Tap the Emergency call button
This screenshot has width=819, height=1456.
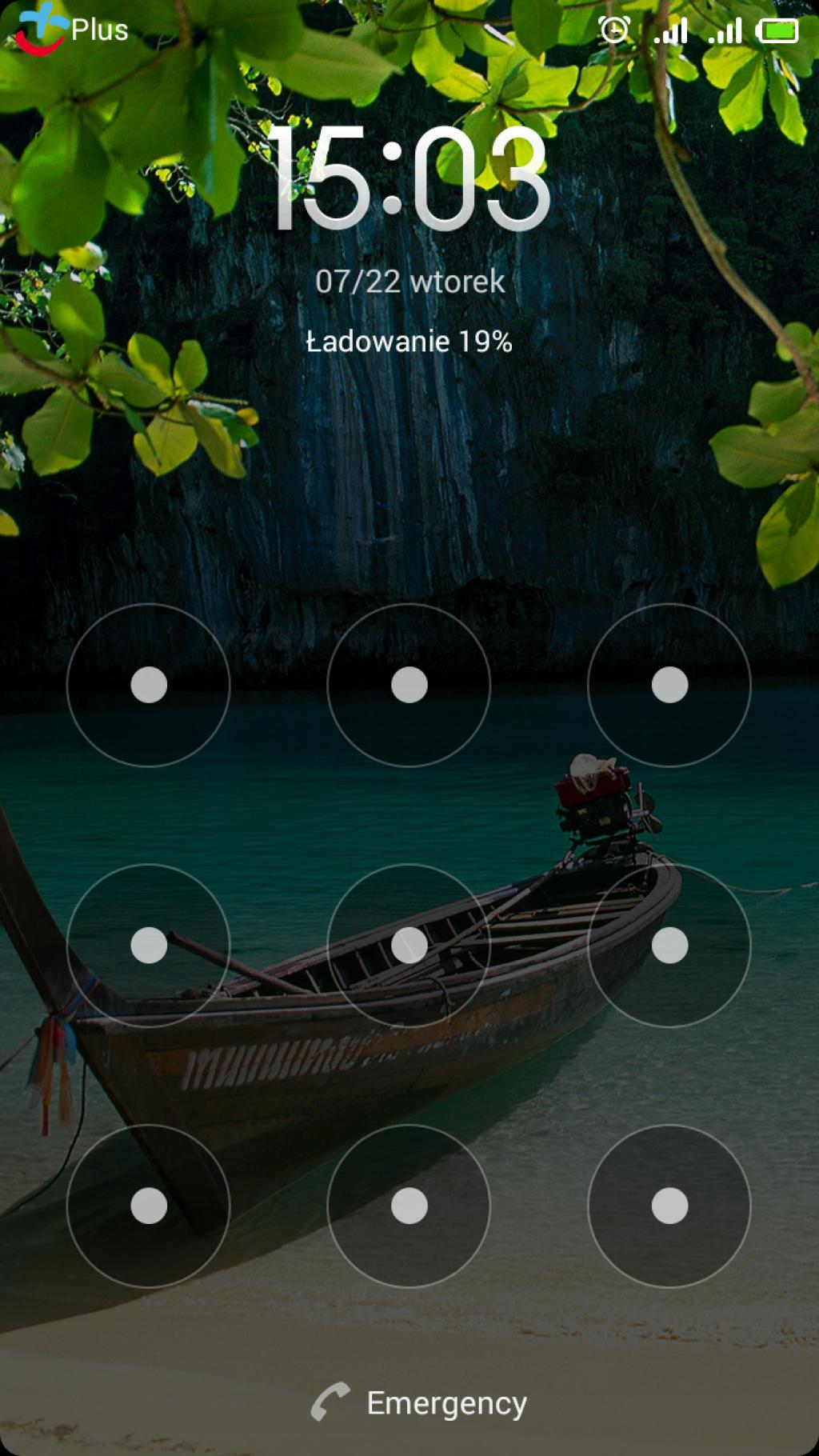click(x=420, y=1403)
